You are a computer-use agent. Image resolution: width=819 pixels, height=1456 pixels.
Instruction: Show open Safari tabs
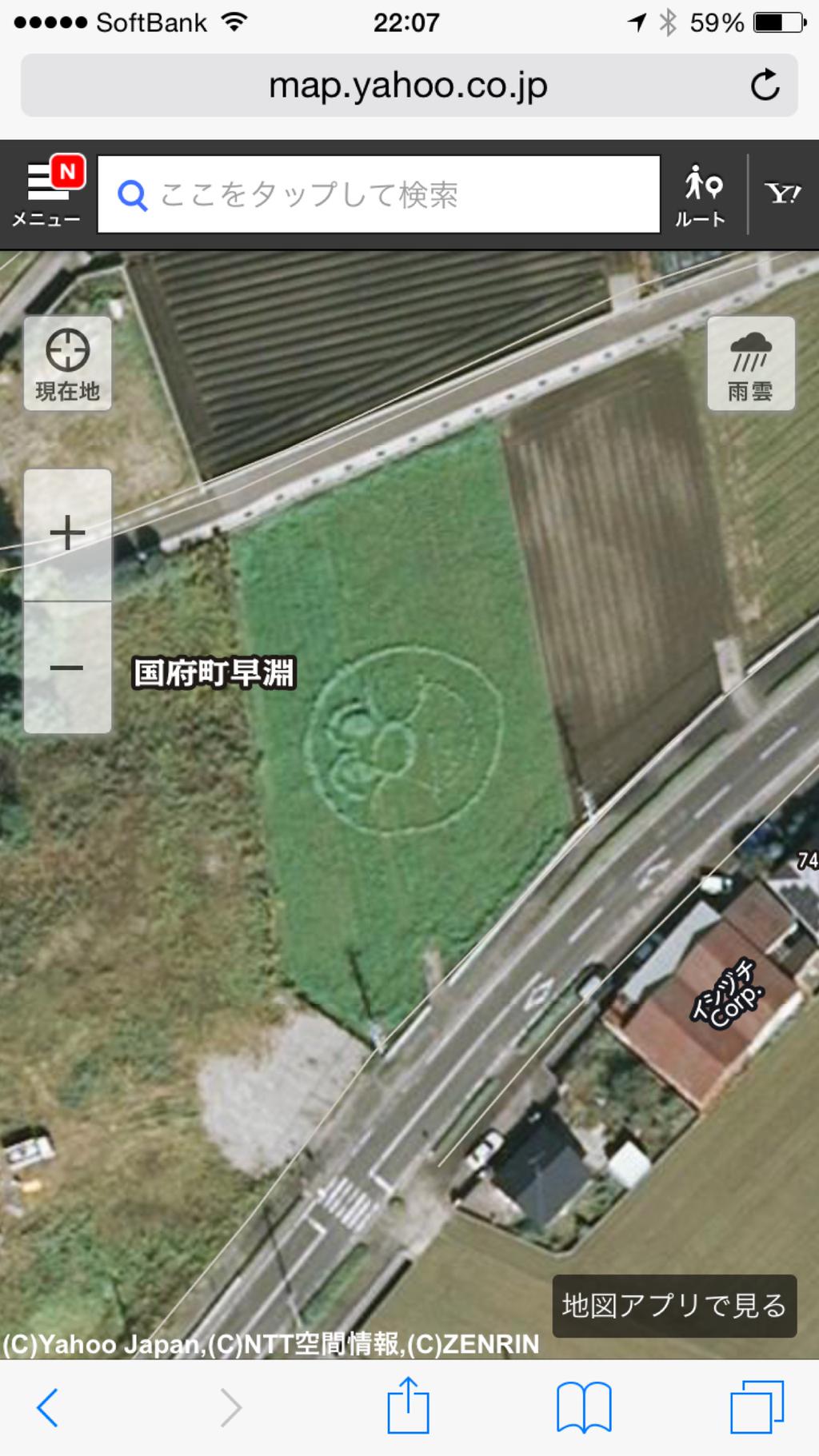pos(757,1406)
